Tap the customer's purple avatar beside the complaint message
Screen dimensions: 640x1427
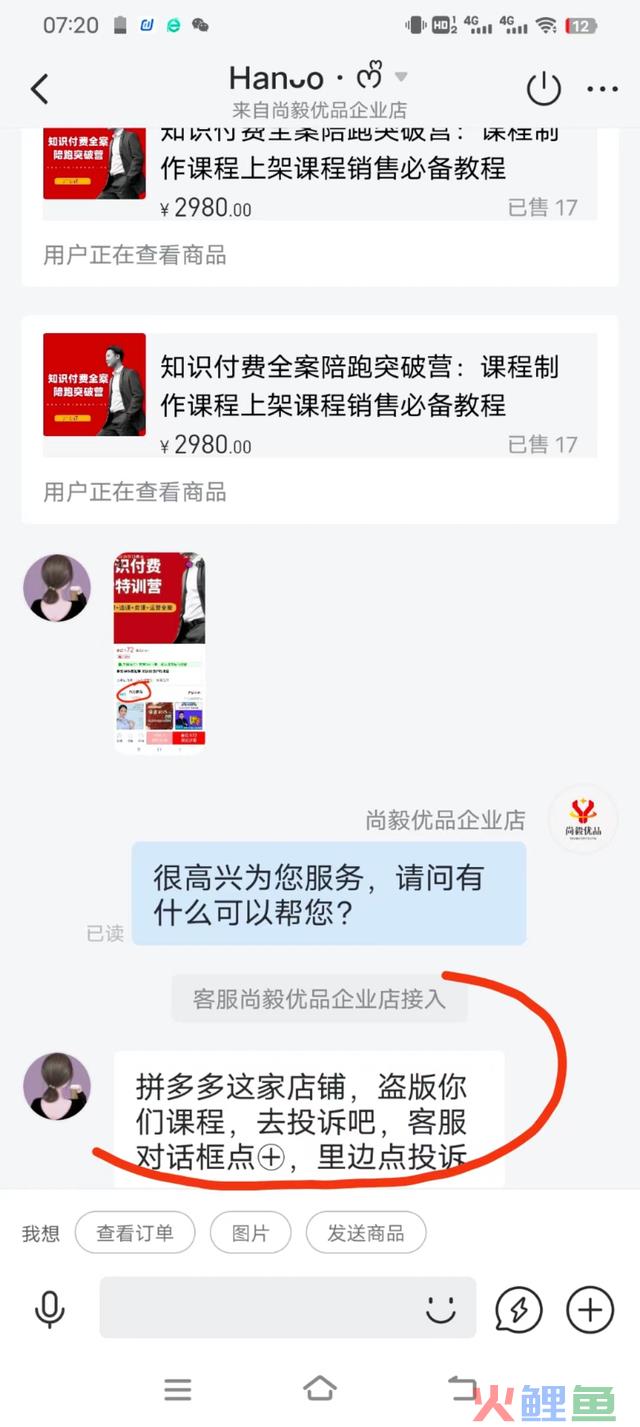click(57, 1086)
